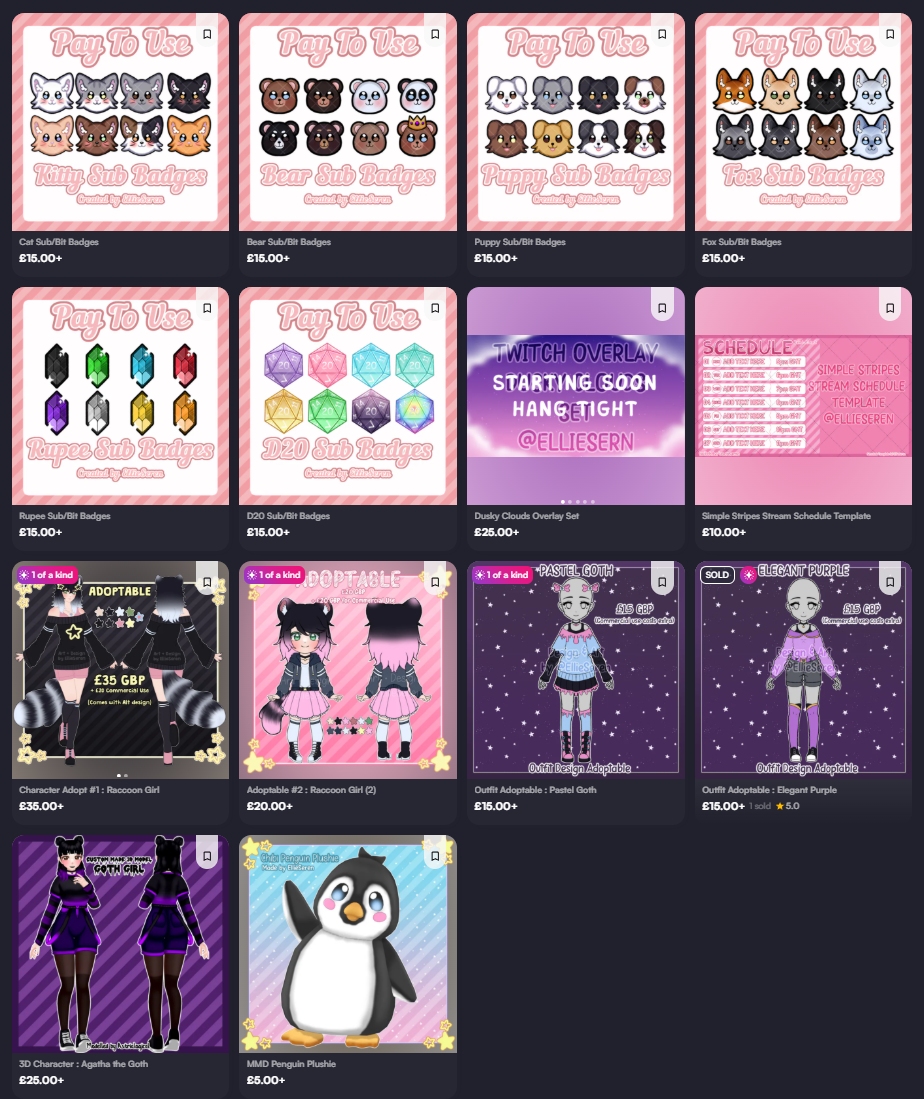Image resolution: width=924 pixels, height=1099 pixels.
Task: Bookmark Outfit Adoptable Pastel Goth
Action: 662,582
